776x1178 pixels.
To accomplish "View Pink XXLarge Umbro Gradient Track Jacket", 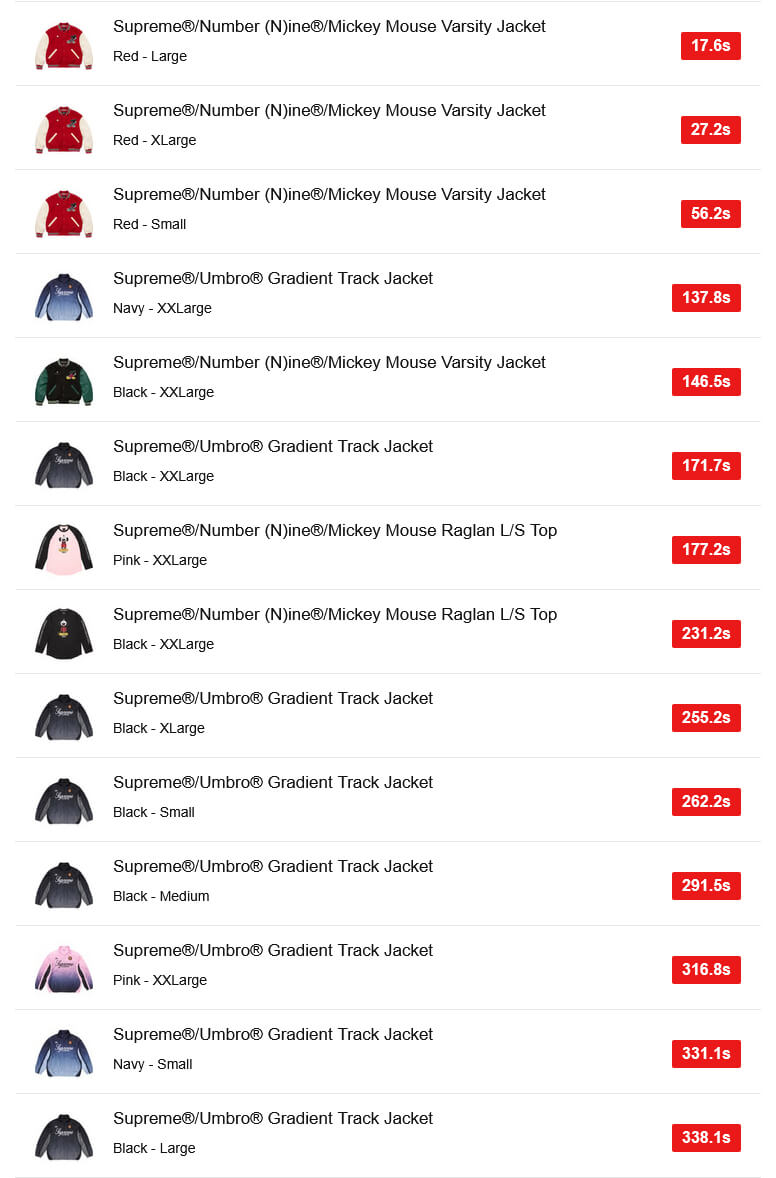I will [273, 951].
